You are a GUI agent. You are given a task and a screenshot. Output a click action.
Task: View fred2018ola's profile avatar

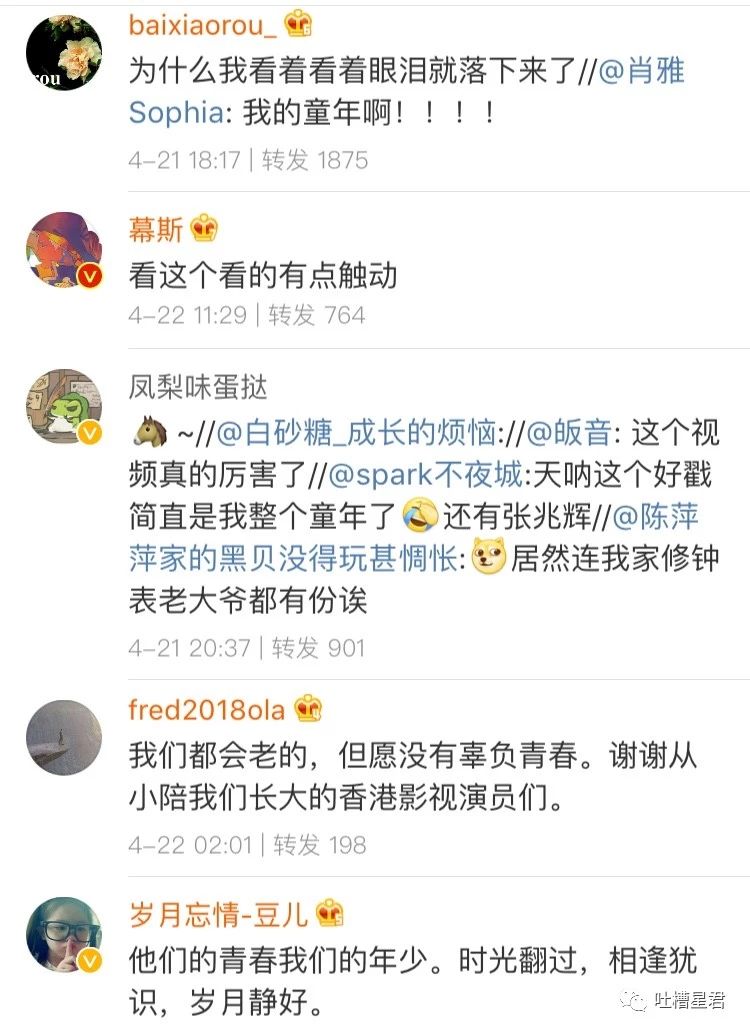point(63,738)
